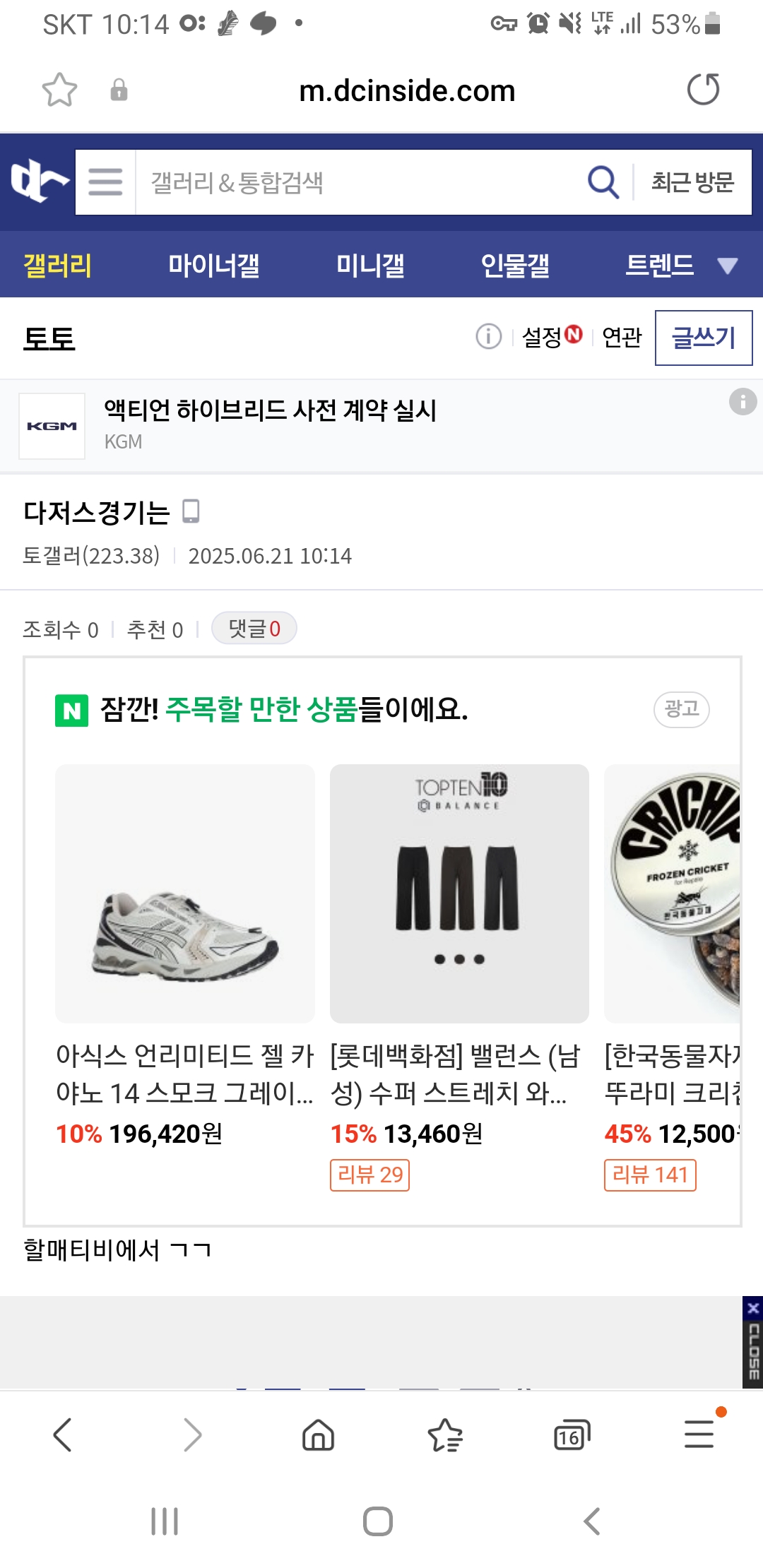This screenshot has height=1568, width=763.
Task: Open the DCinside hamburger menu
Action: (105, 182)
